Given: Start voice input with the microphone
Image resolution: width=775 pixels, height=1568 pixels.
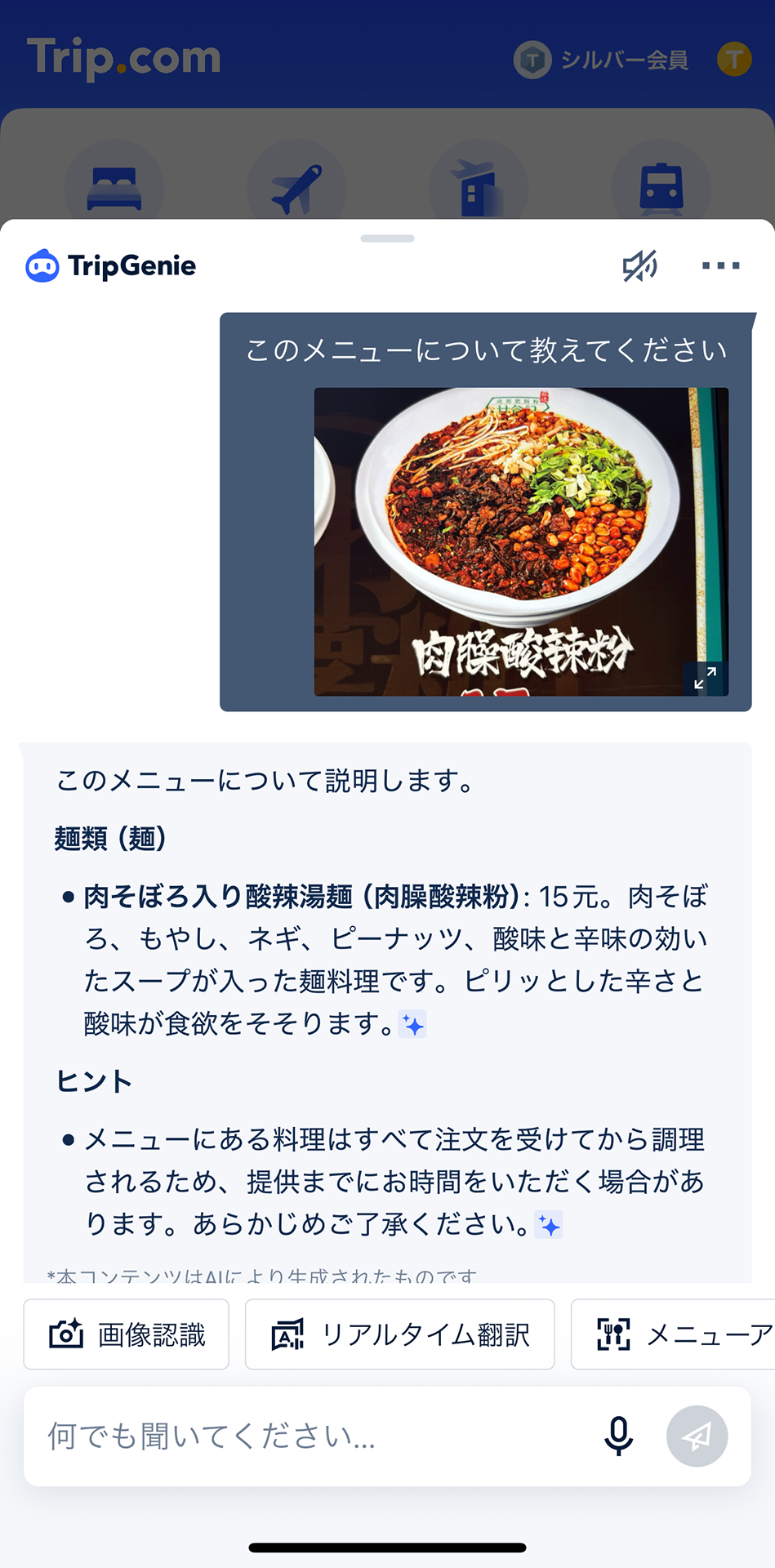Looking at the screenshot, I should tap(618, 1436).
